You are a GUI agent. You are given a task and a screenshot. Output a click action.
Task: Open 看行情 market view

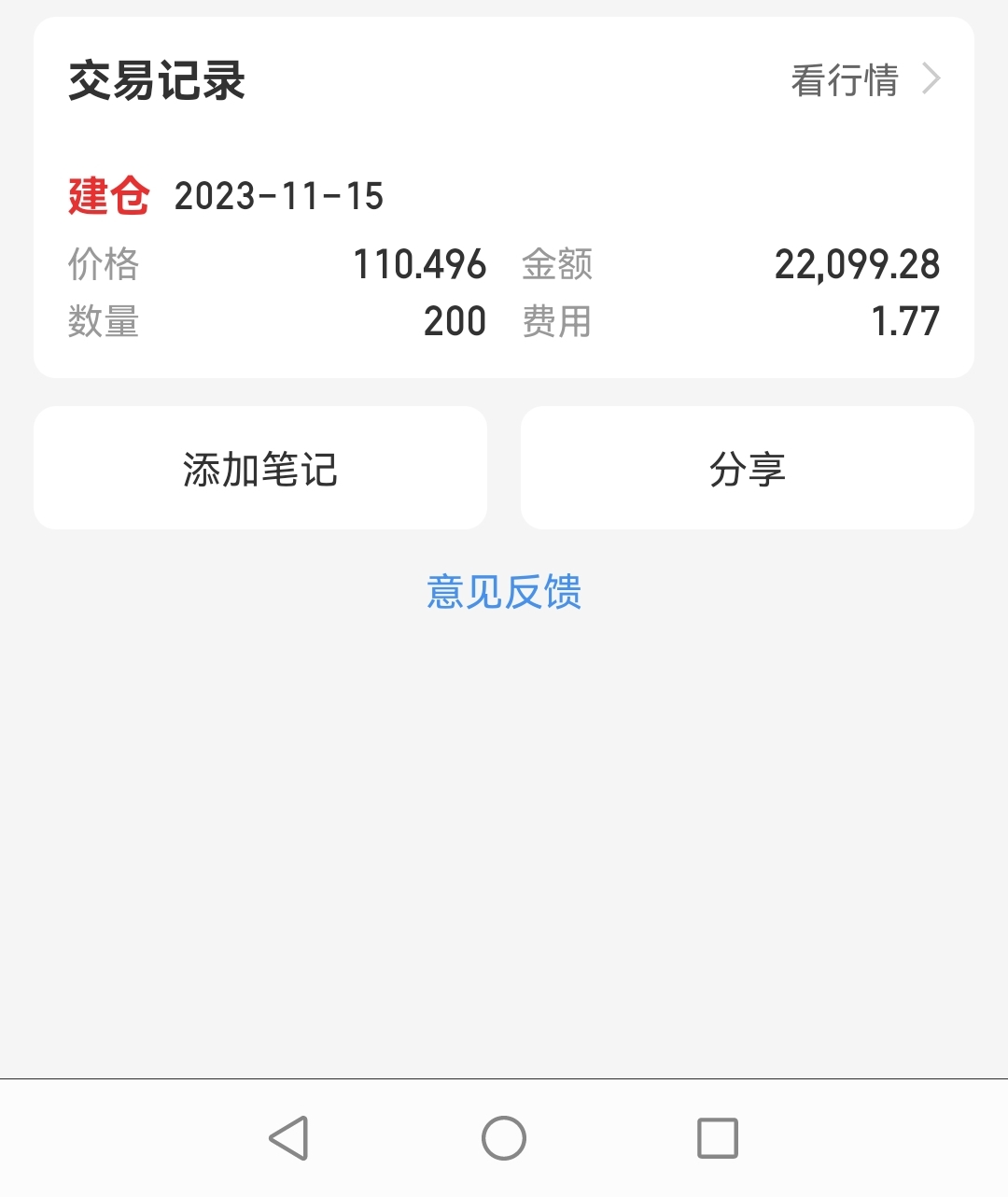[864, 80]
